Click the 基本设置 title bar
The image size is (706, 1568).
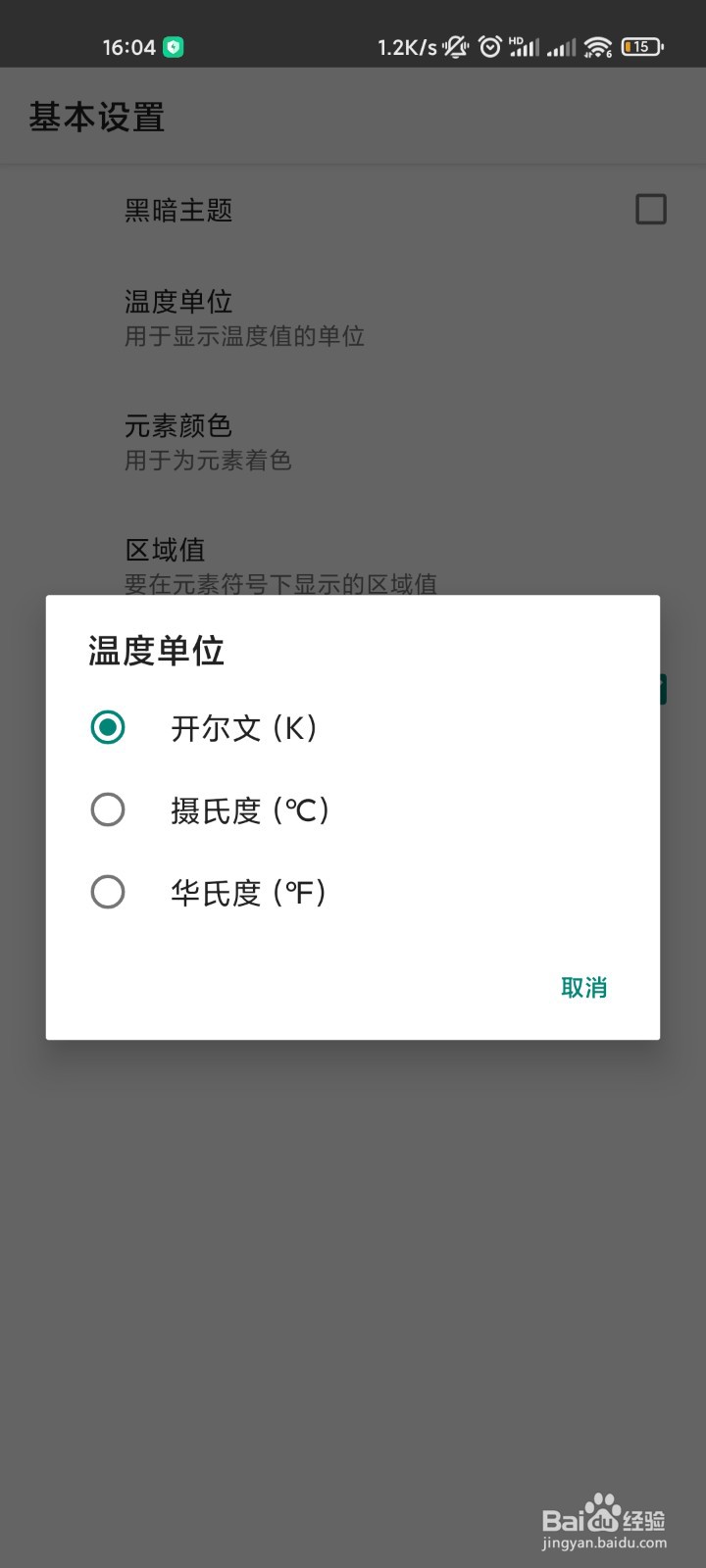pos(98,116)
